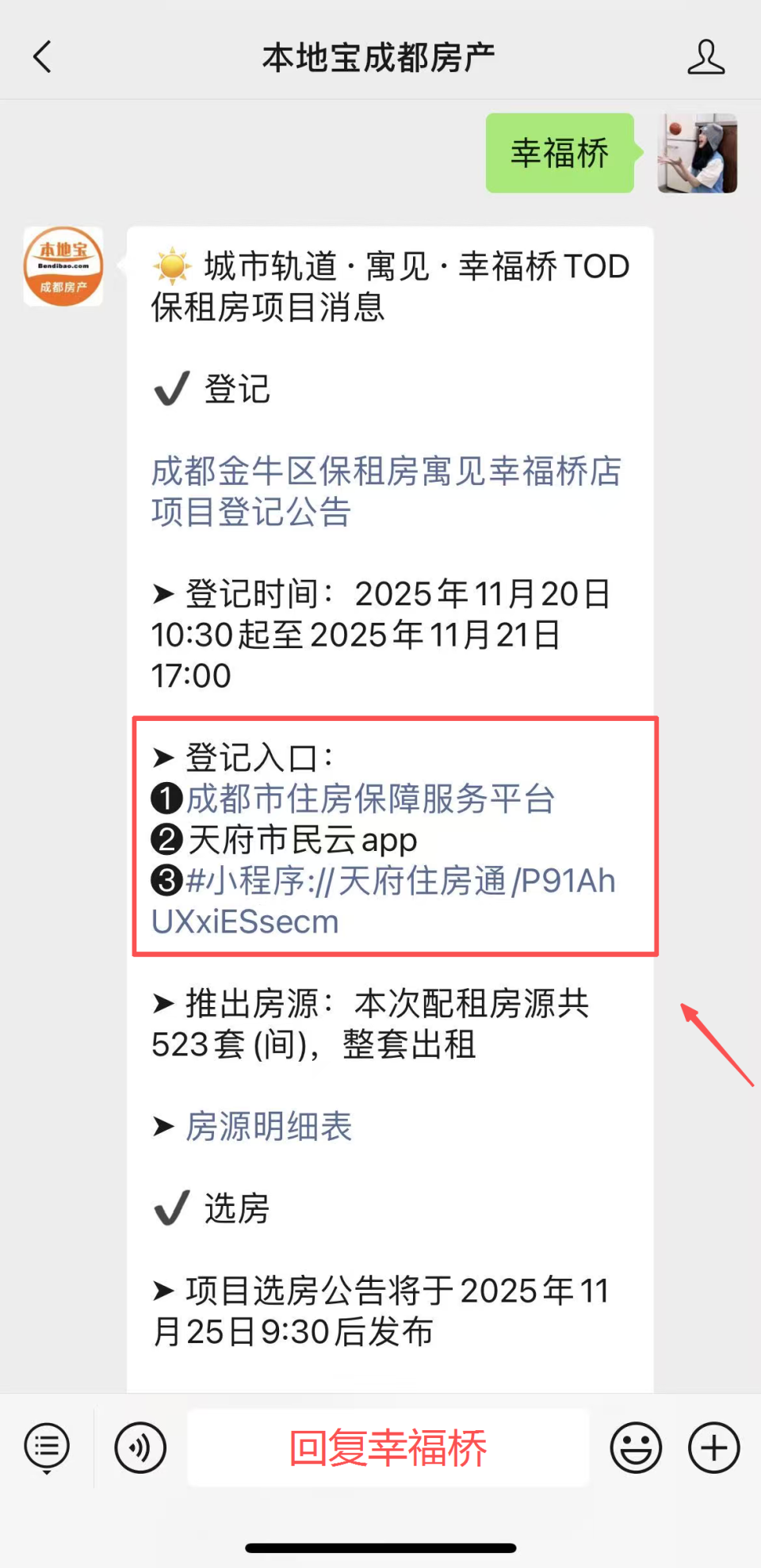Tap the 回复幸福桥 input field
This screenshot has height=1568, width=761.
click(388, 1448)
